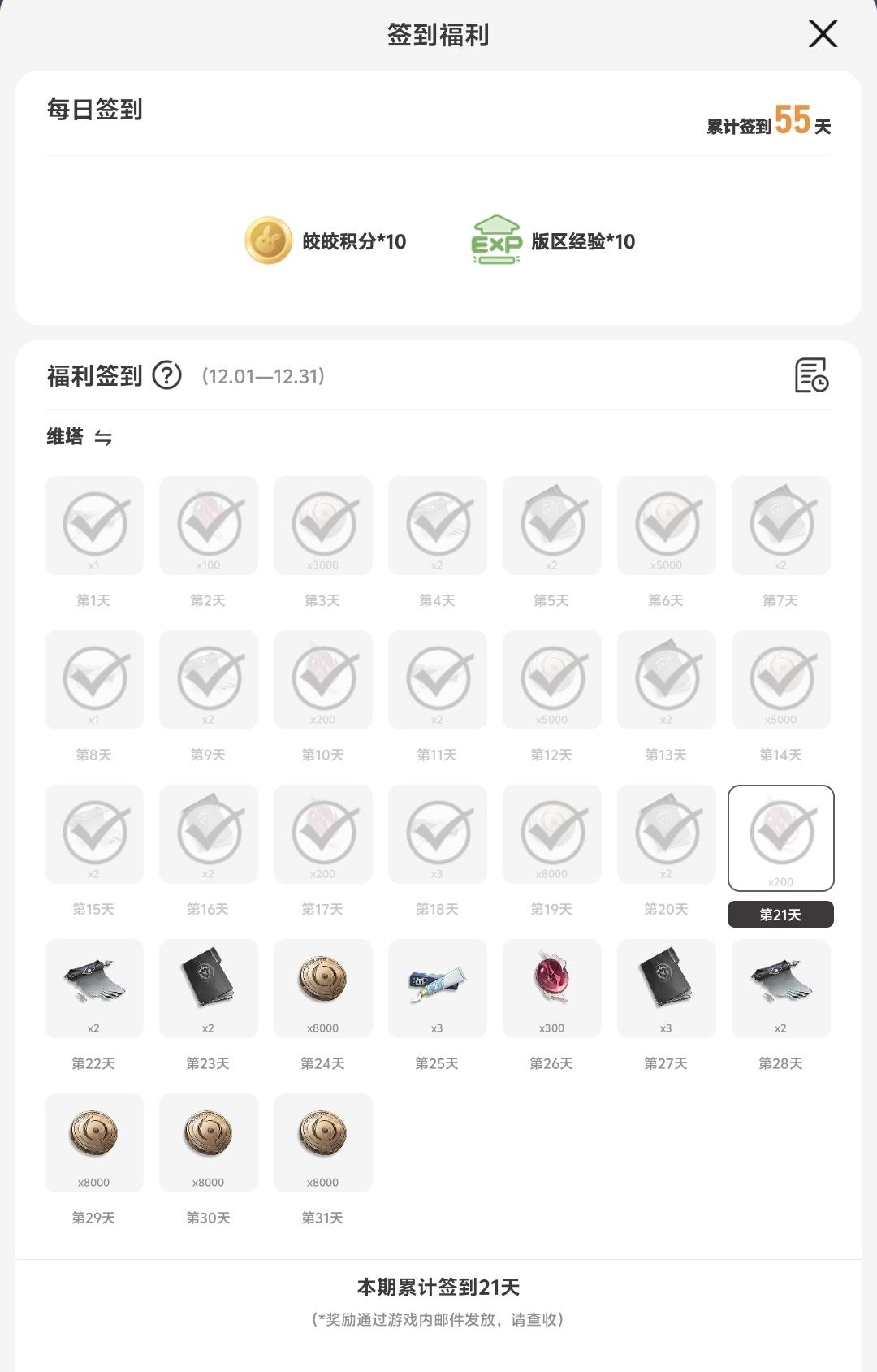Select the highlighted 第21天 reward tile
The width and height of the screenshot is (877, 1372).
click(780, 837)
